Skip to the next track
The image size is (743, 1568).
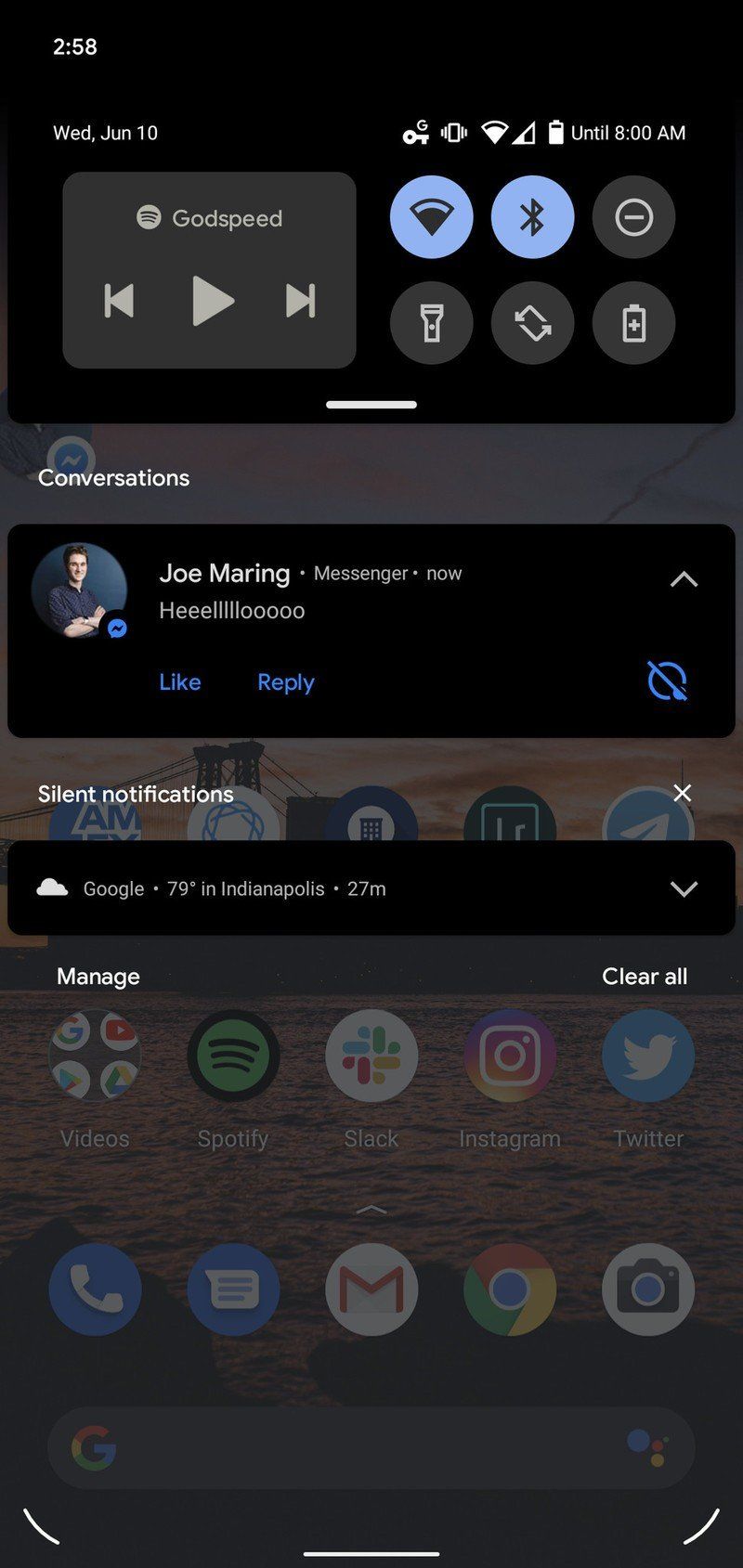300,301
